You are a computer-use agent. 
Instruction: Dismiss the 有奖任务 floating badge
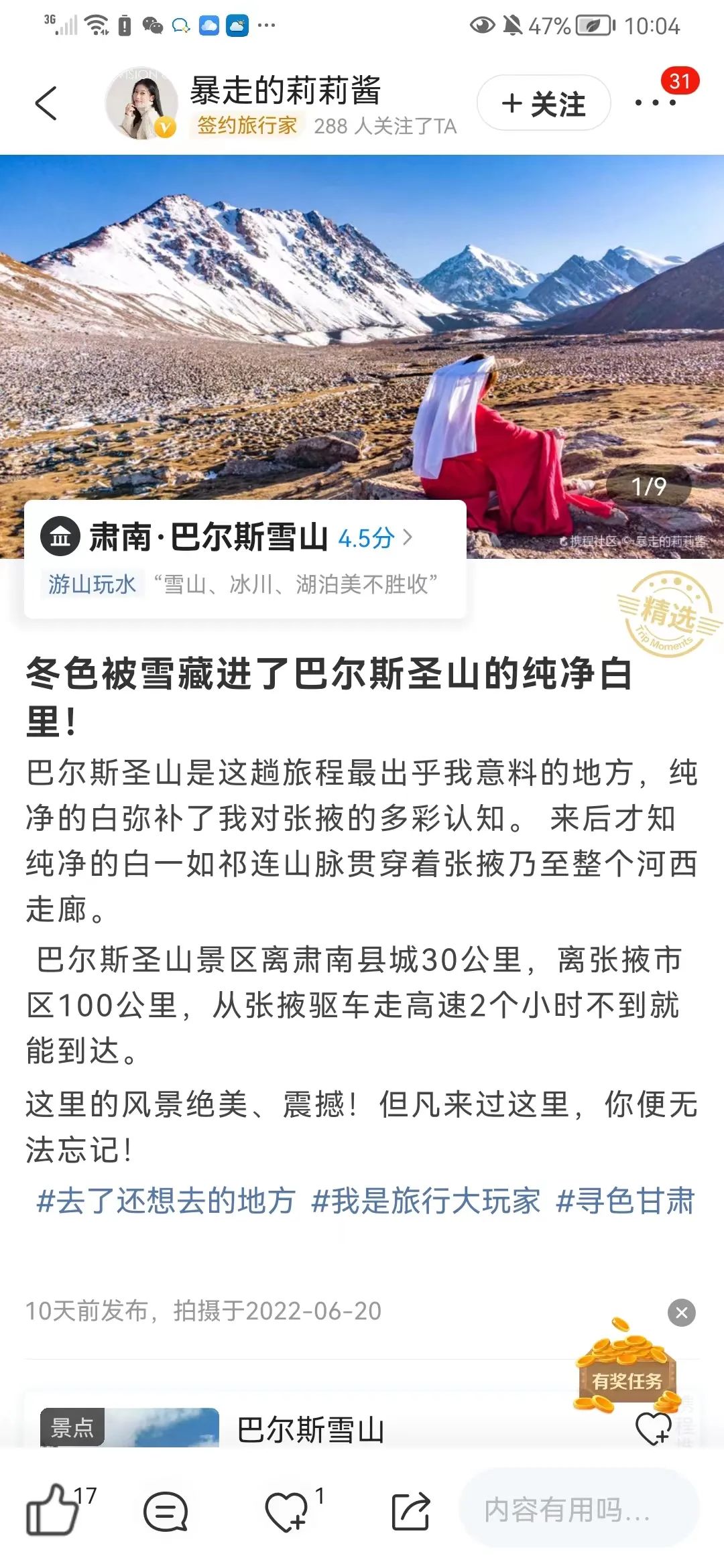coord(681,1313)
